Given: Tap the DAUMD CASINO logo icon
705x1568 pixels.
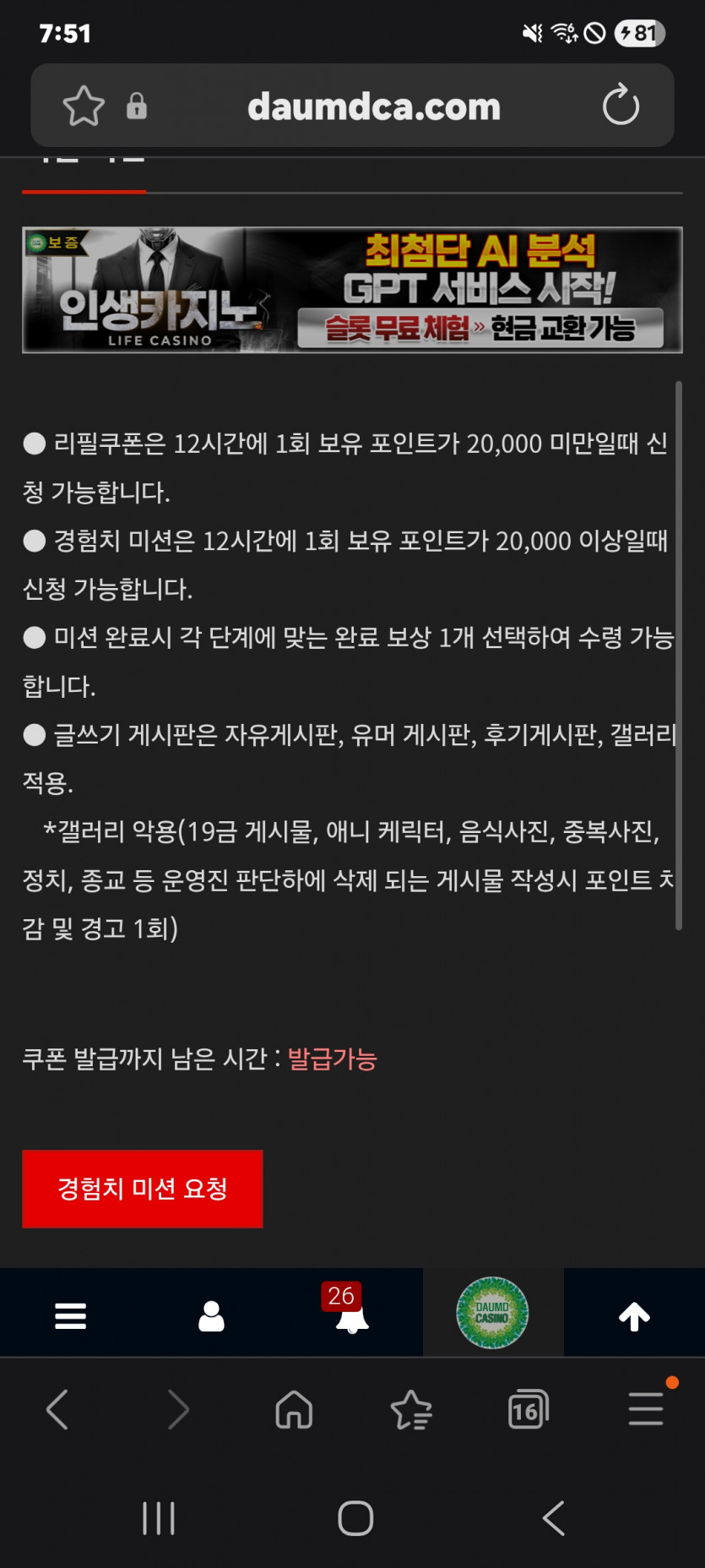Looking at the screenshot, I should click(x=493, y=1313).
